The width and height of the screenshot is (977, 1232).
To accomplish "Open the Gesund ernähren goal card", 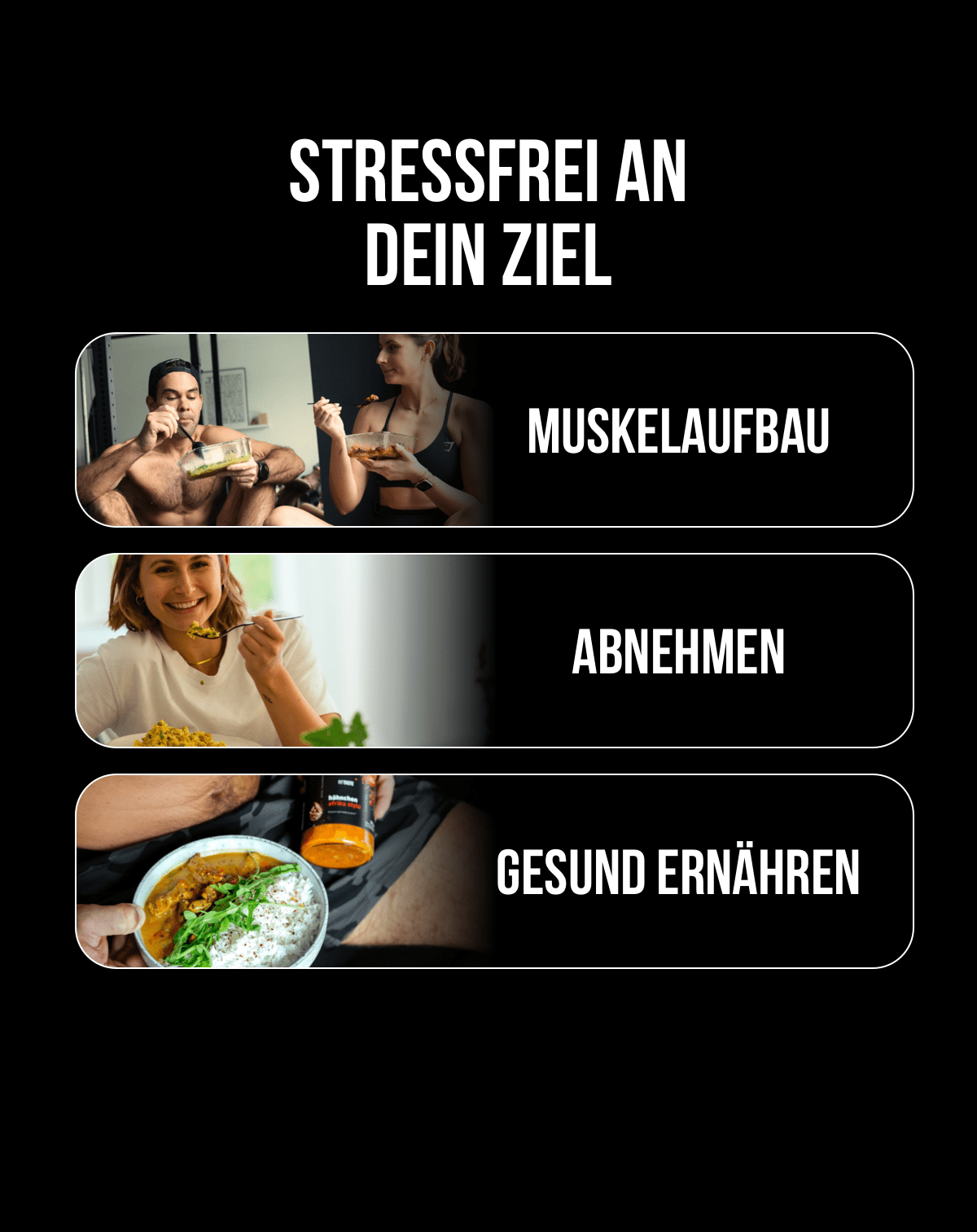I will tap(494, 871).
